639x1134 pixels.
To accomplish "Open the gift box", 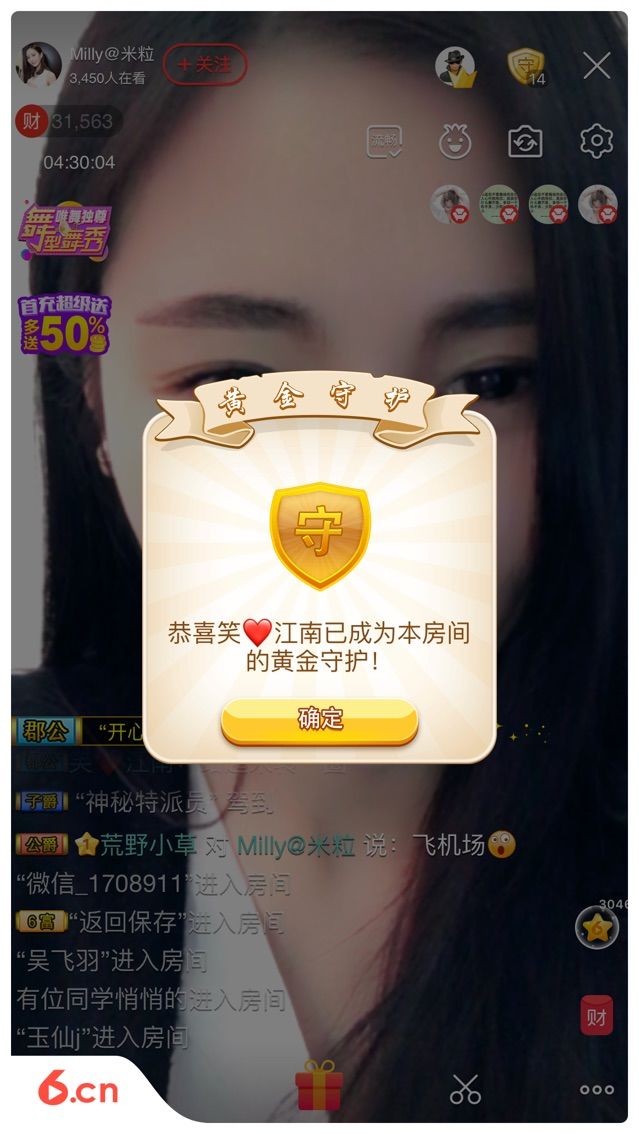I will click(319, 1086).
